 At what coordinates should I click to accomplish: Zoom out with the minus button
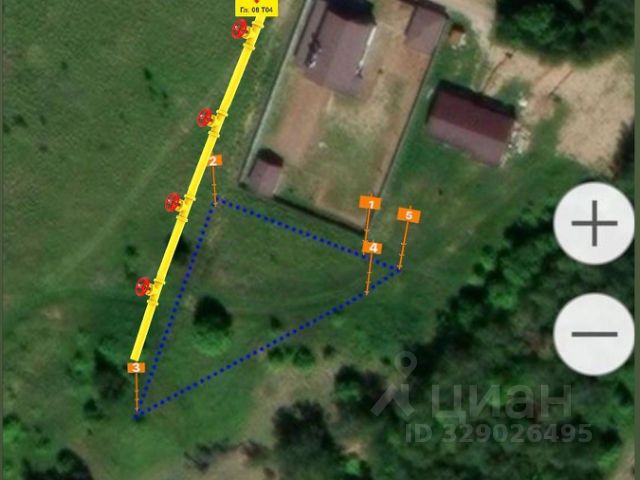point(594,335)
